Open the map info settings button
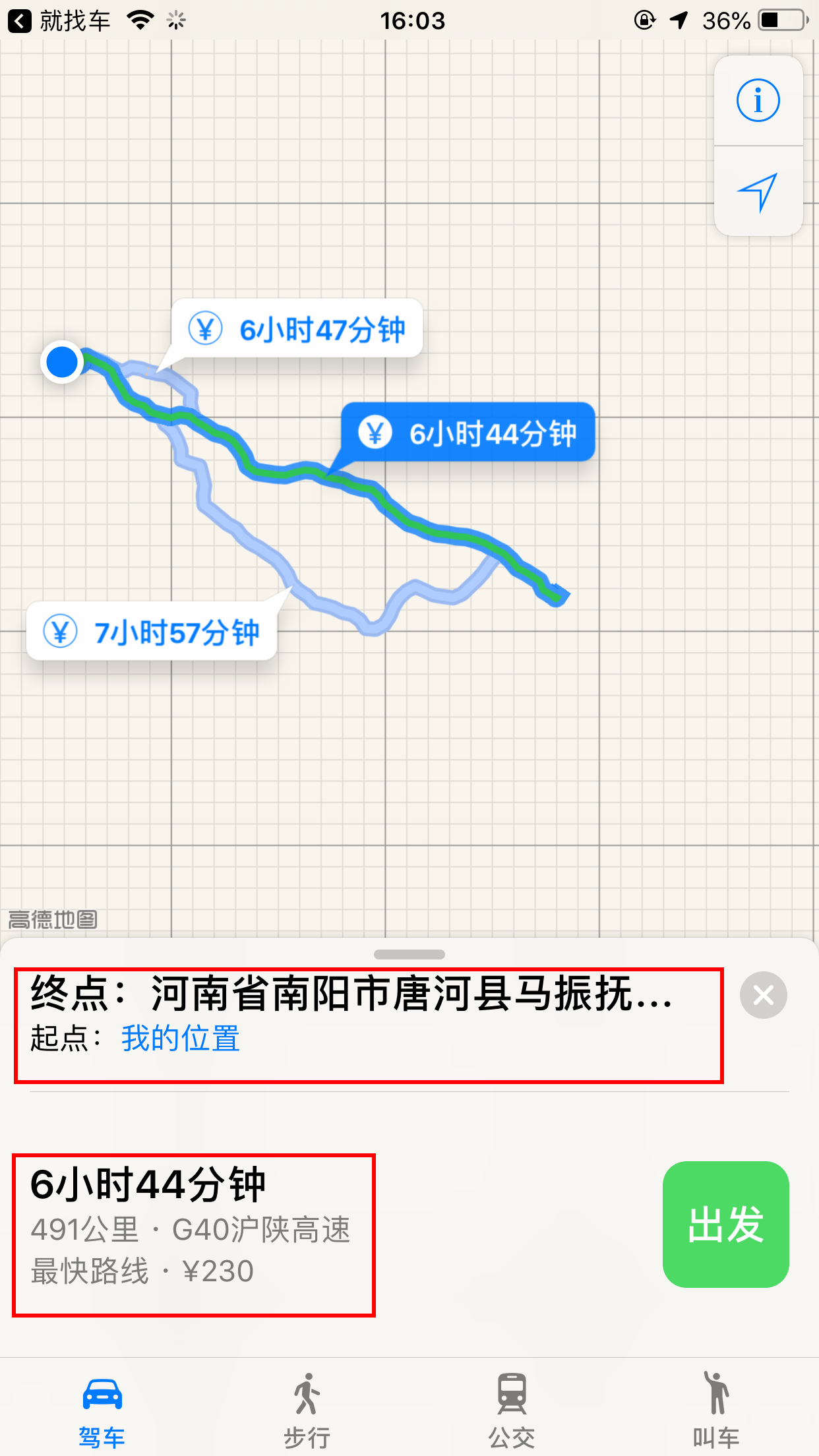 point(758,101)
